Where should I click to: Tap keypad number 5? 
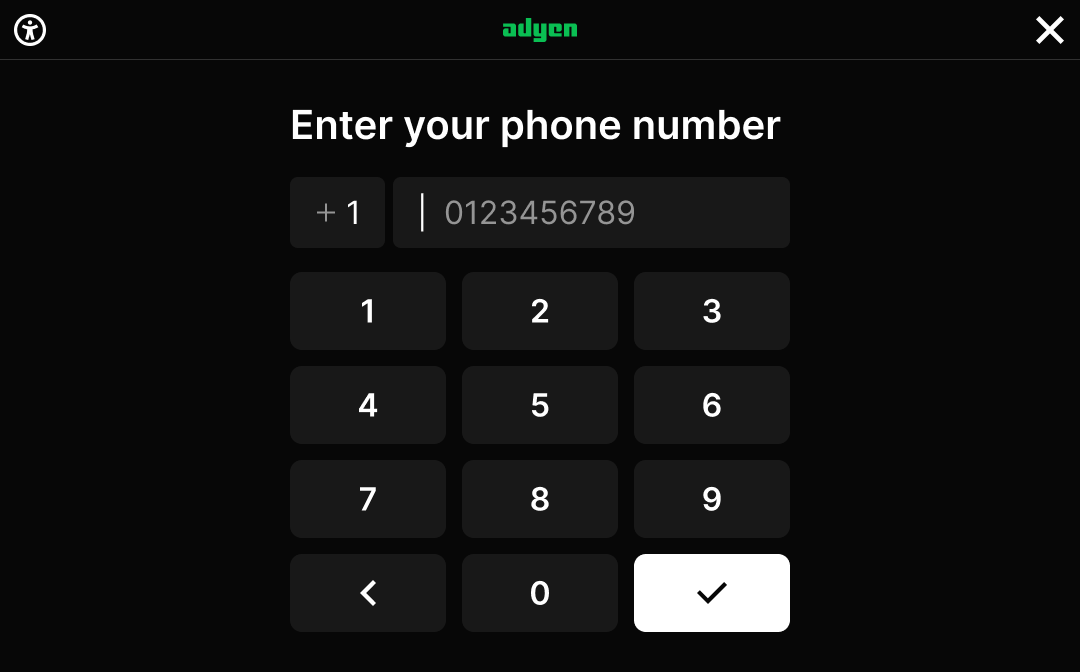click(x=540, y=405)
